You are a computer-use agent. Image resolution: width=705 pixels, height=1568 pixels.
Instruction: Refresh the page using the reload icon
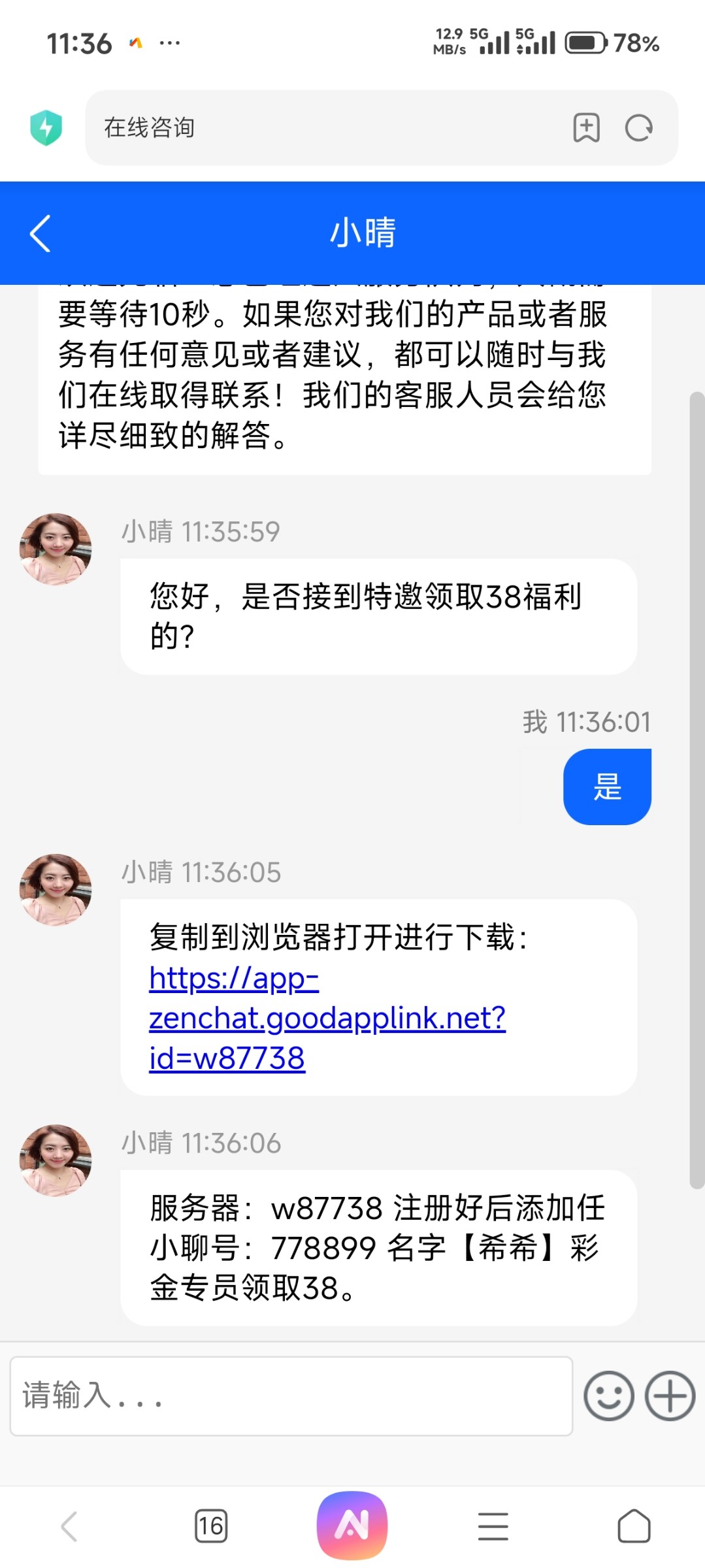tap(638, 127)
